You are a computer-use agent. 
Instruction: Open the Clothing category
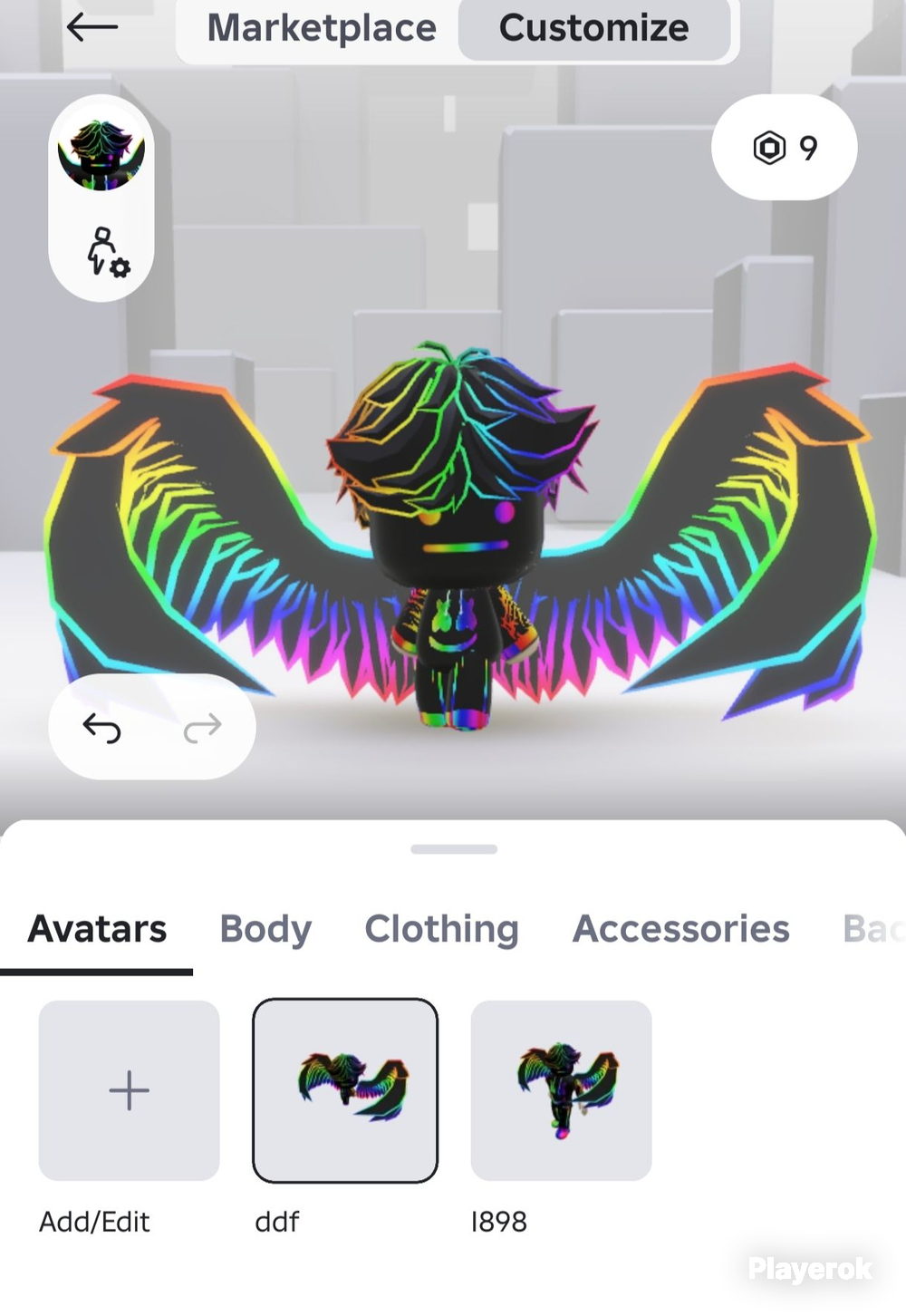click(x=441, y=929)
